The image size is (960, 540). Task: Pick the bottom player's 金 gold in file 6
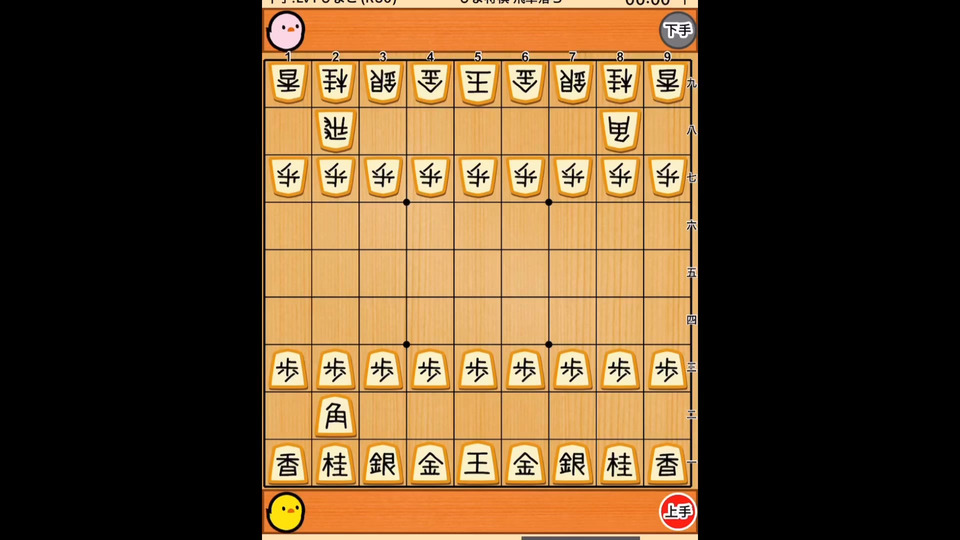(x=525, y=464)
